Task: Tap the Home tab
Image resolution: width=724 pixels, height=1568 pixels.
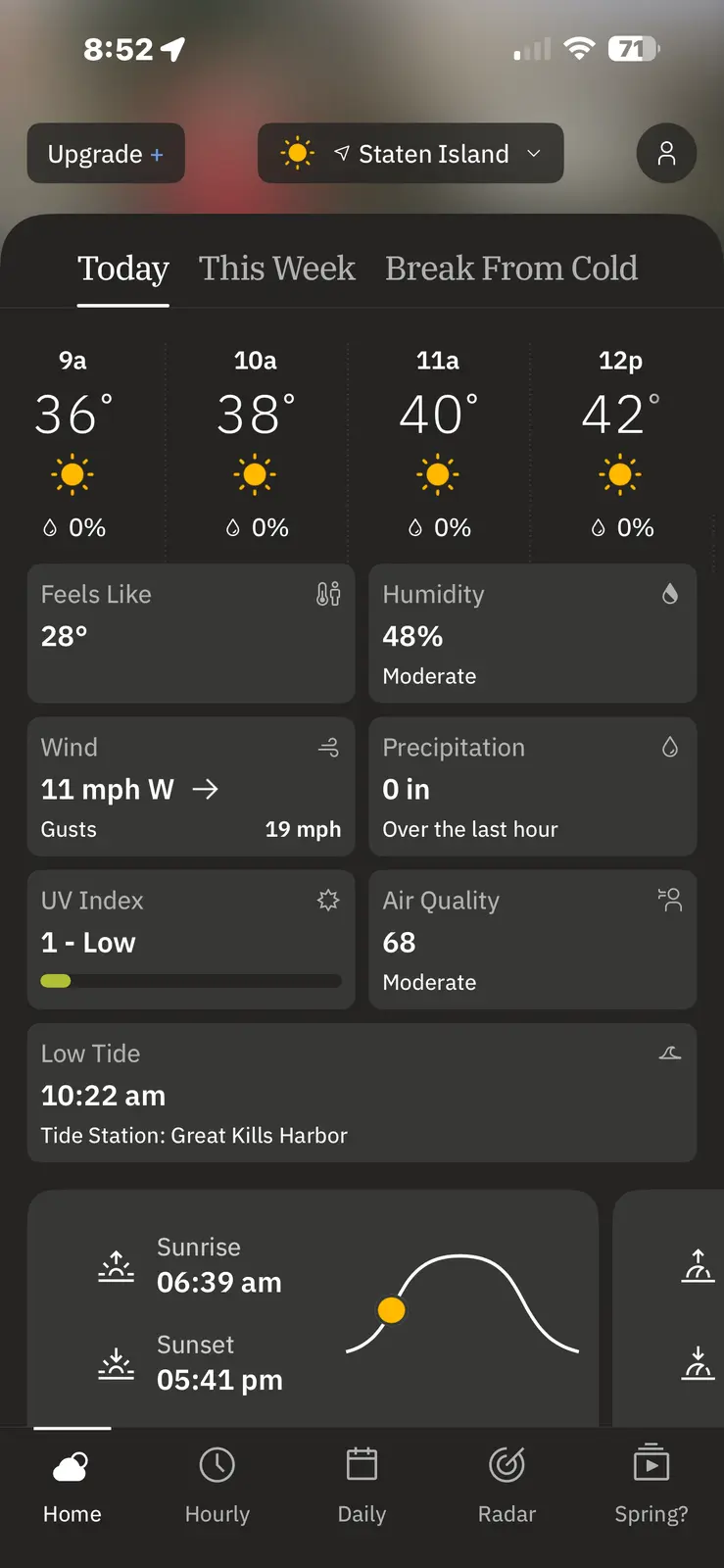Action: tap(72, 1486)
